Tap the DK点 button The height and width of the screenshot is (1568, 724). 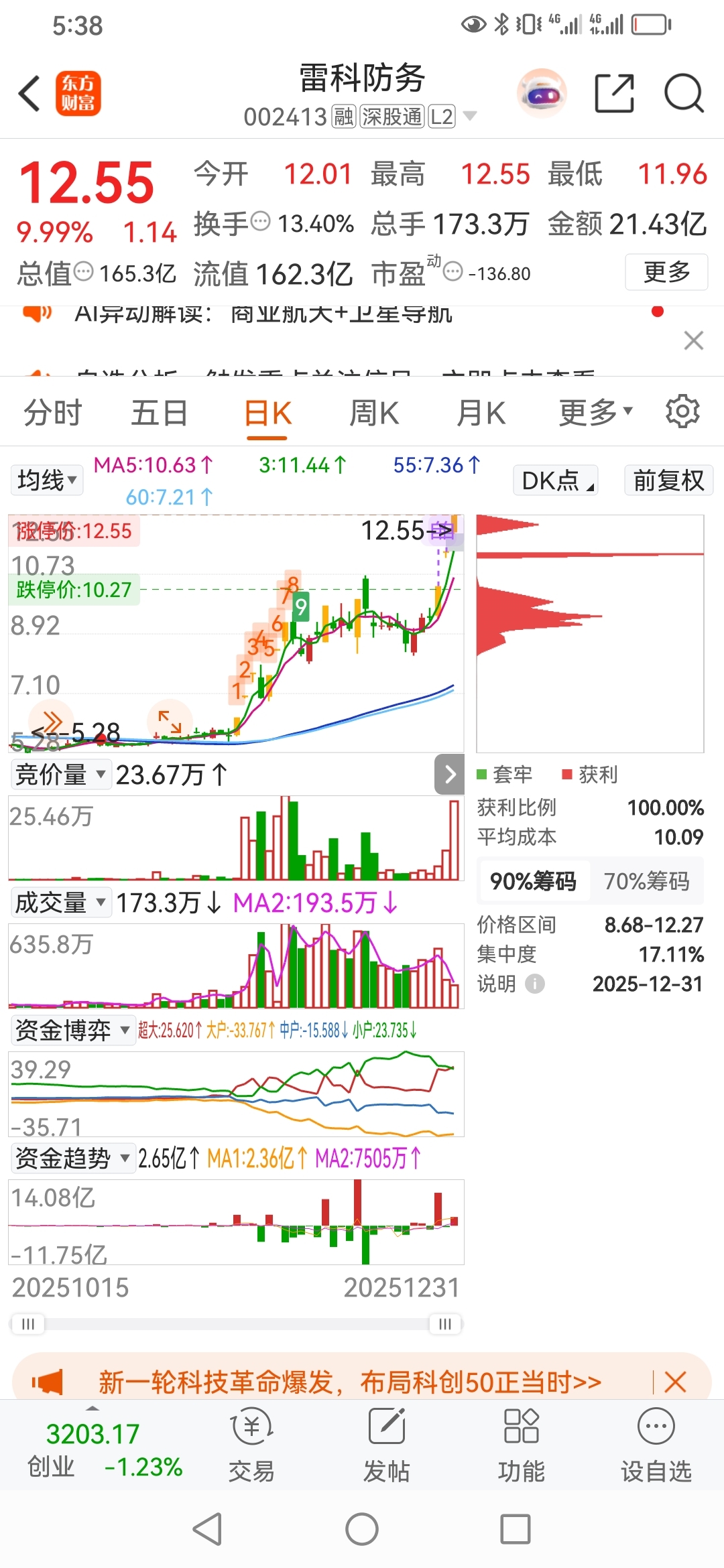tap(556, 480)
